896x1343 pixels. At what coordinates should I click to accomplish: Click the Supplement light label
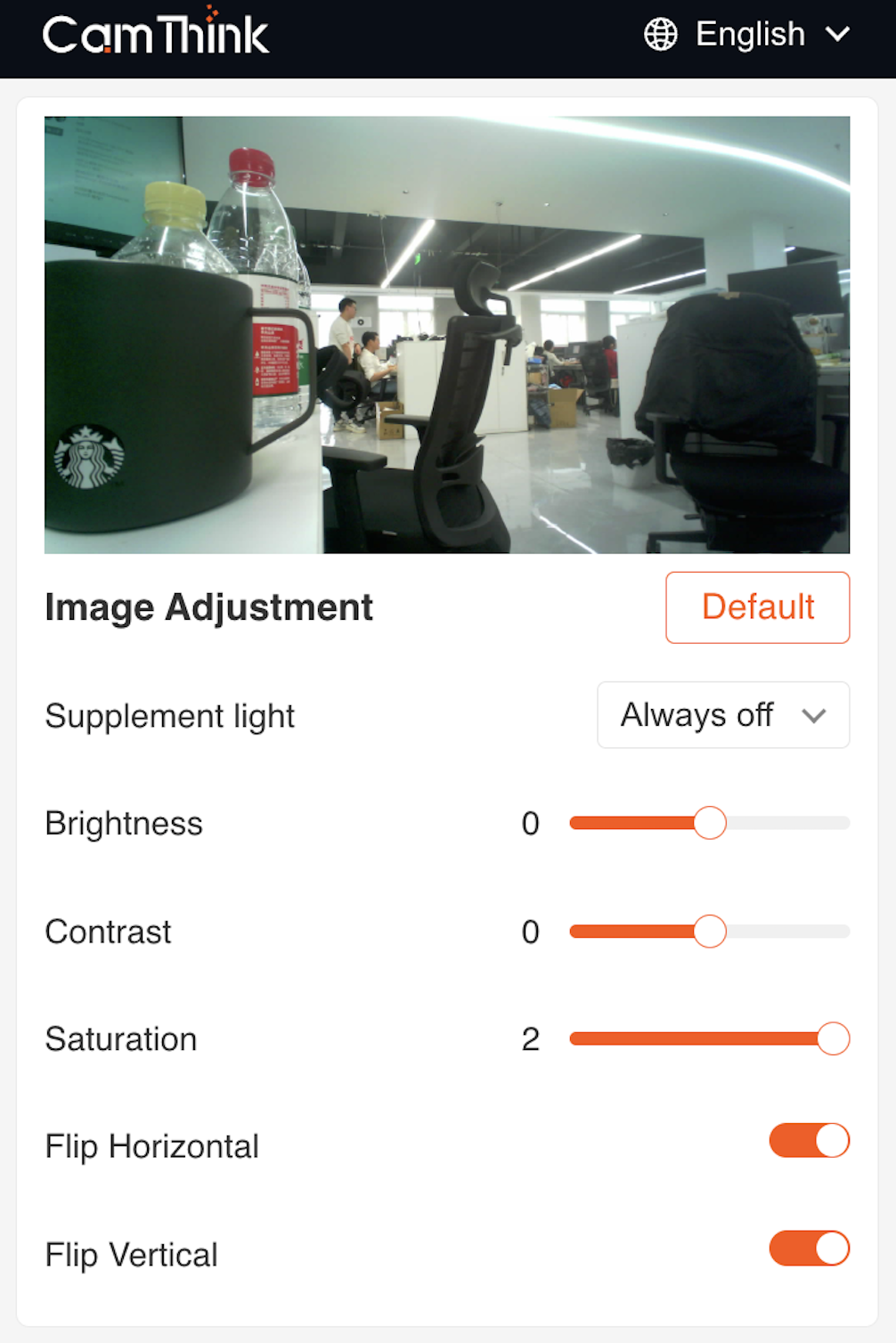coord(169,715)
